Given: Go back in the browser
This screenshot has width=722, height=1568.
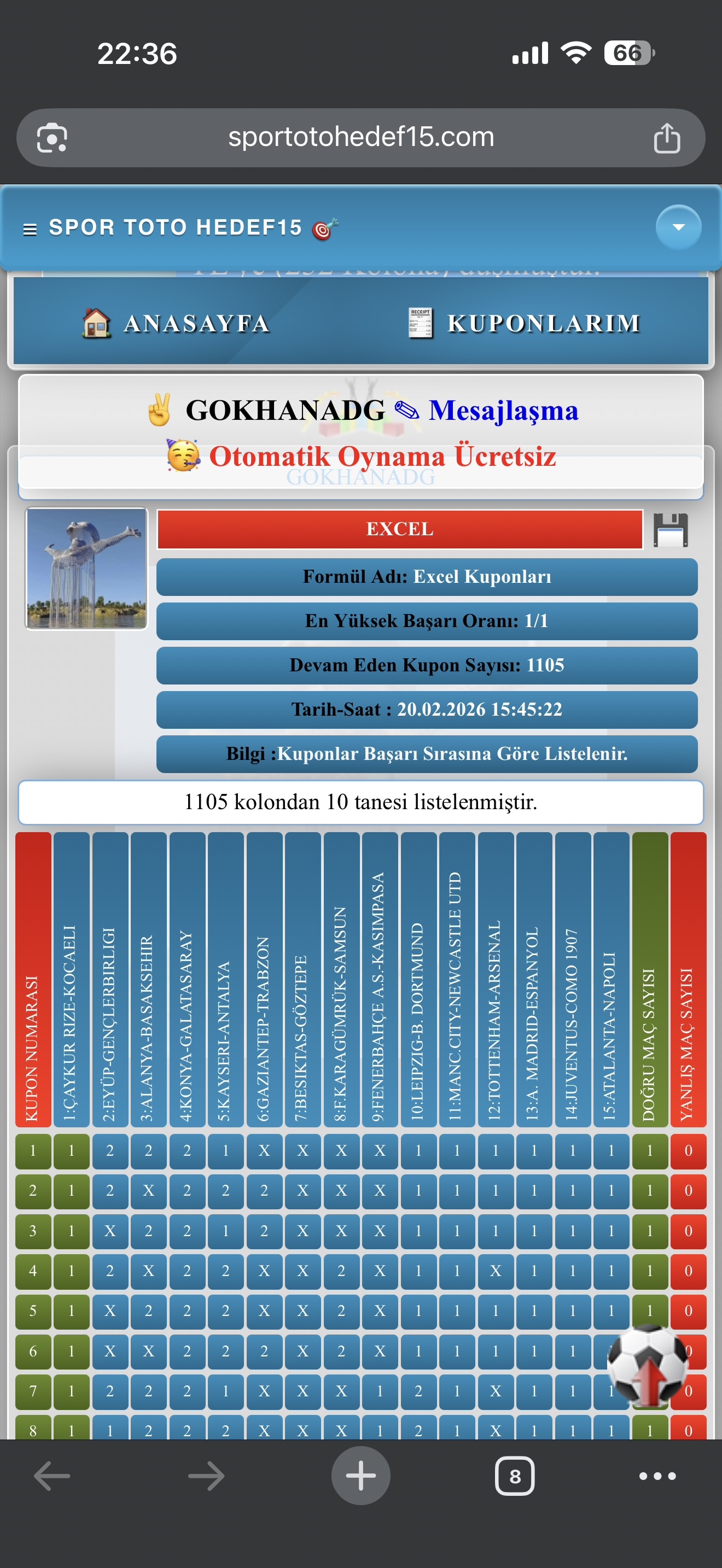Looking at the screenshot, I should 52,1476.
